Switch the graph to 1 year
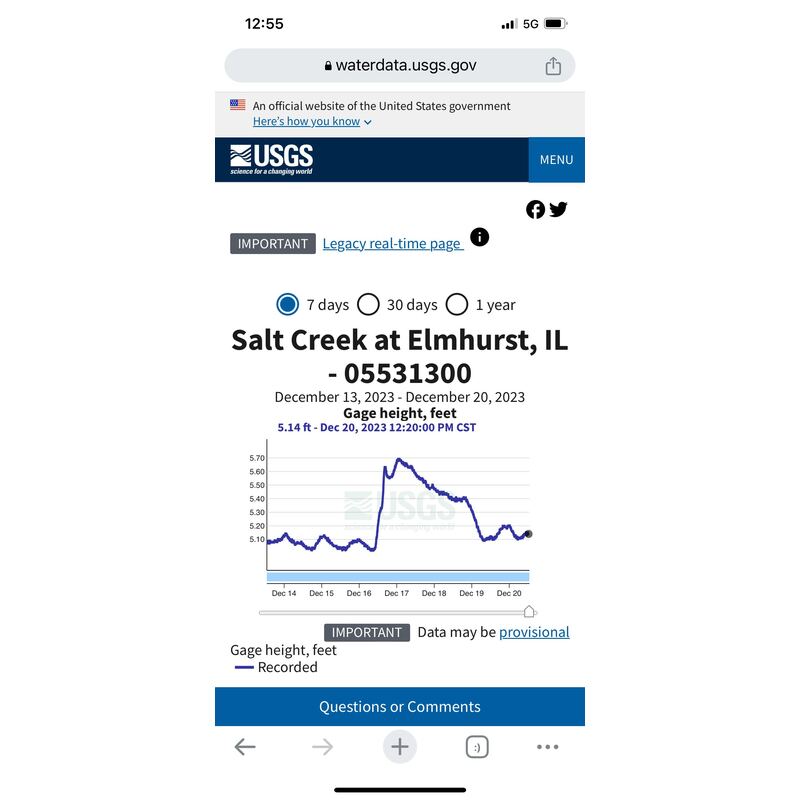Screen dimensions: 800x800 coord(457,304)
